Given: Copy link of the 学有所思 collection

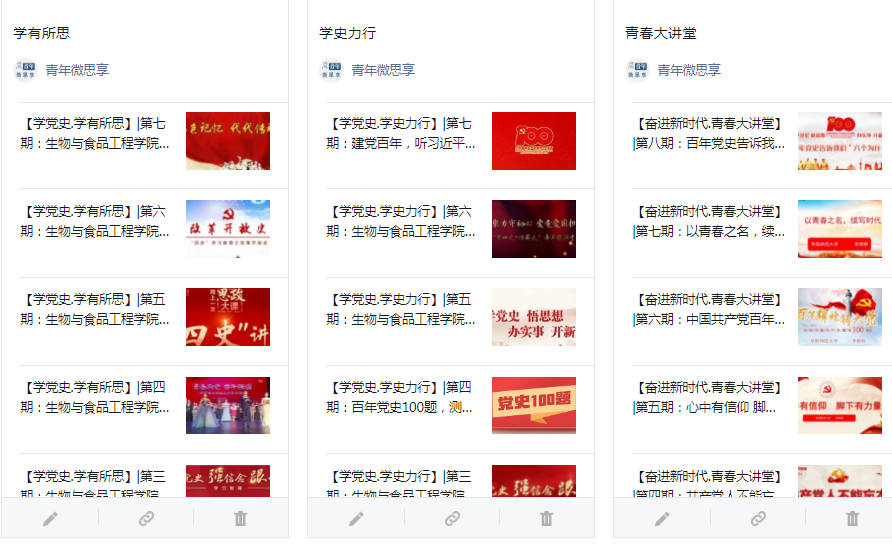Looking at the screenshot, I should tap(146, 518).
